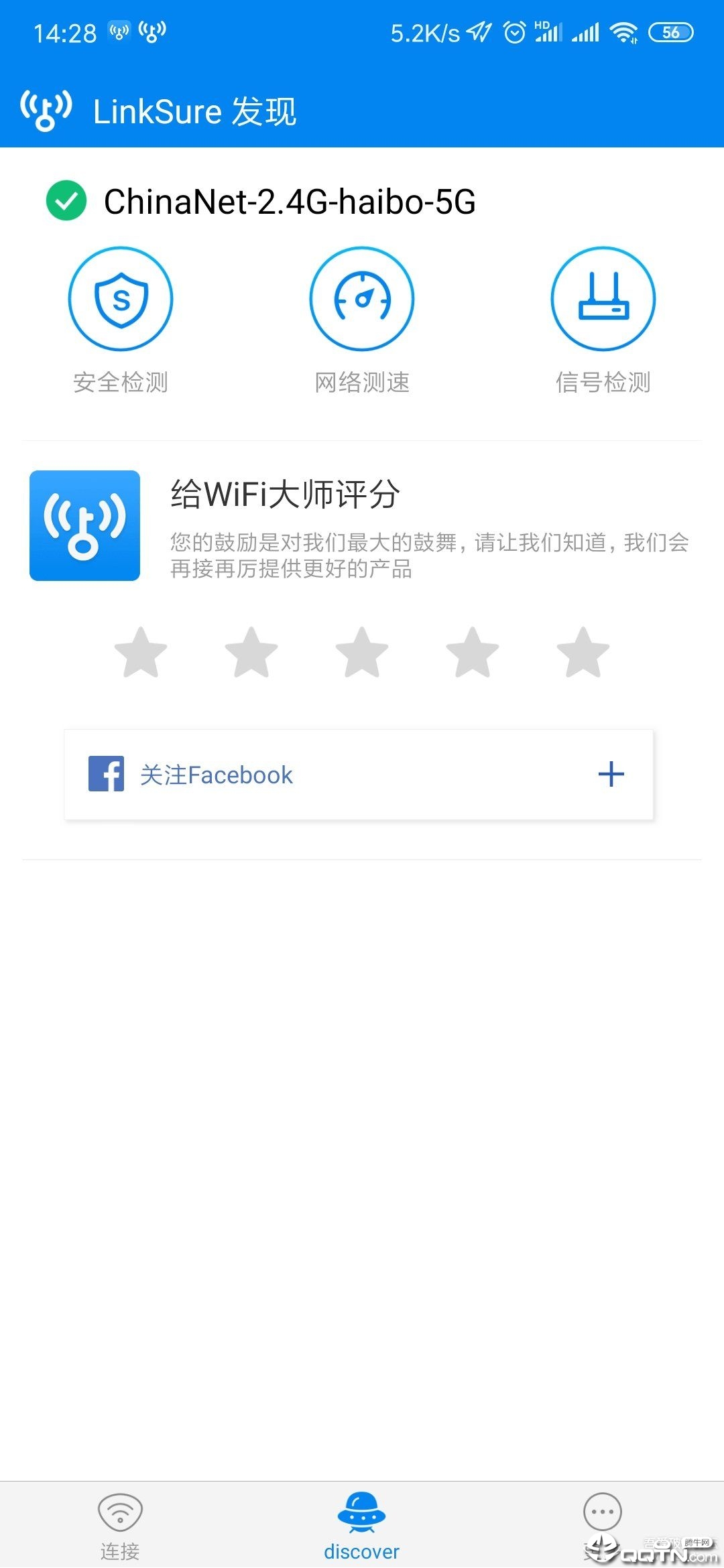Image resolution: width=724 pixels, height=1568 pixels.
Task: Start the 网络测速 speed test
Action: pyautogui.click(x=362, y=299)
